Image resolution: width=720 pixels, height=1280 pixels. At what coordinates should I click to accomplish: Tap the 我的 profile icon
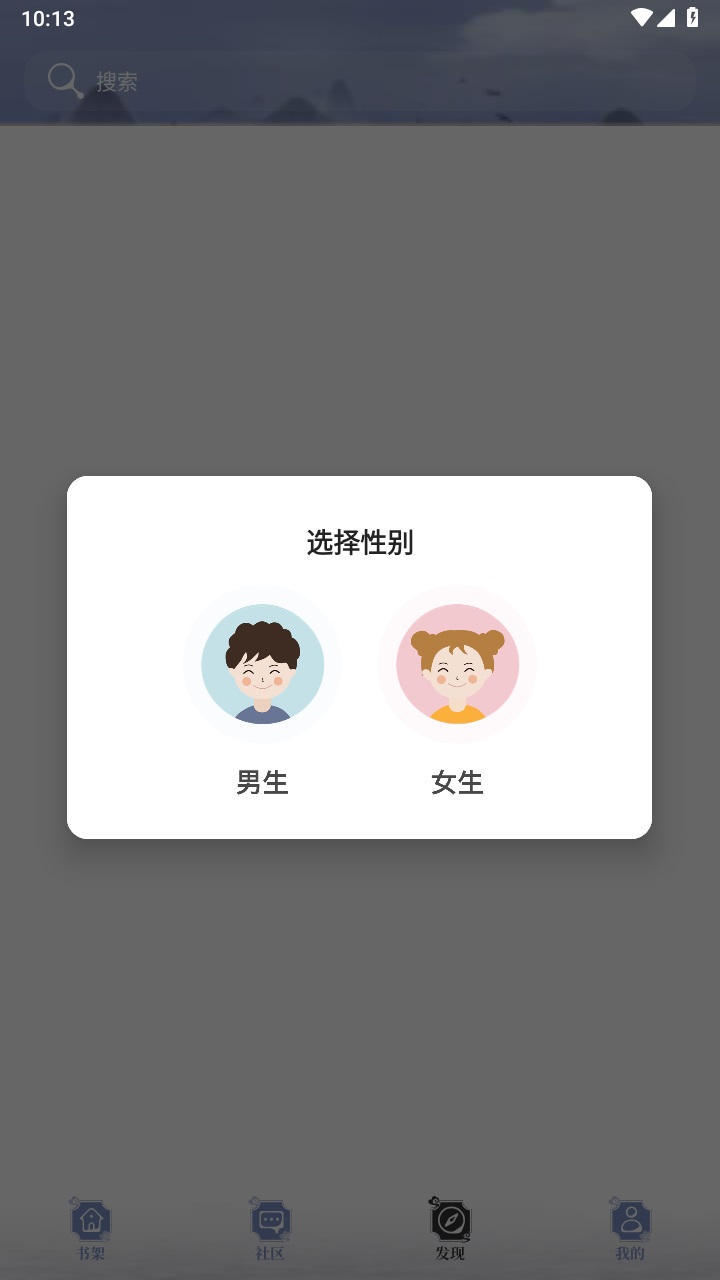[630, 1218]
